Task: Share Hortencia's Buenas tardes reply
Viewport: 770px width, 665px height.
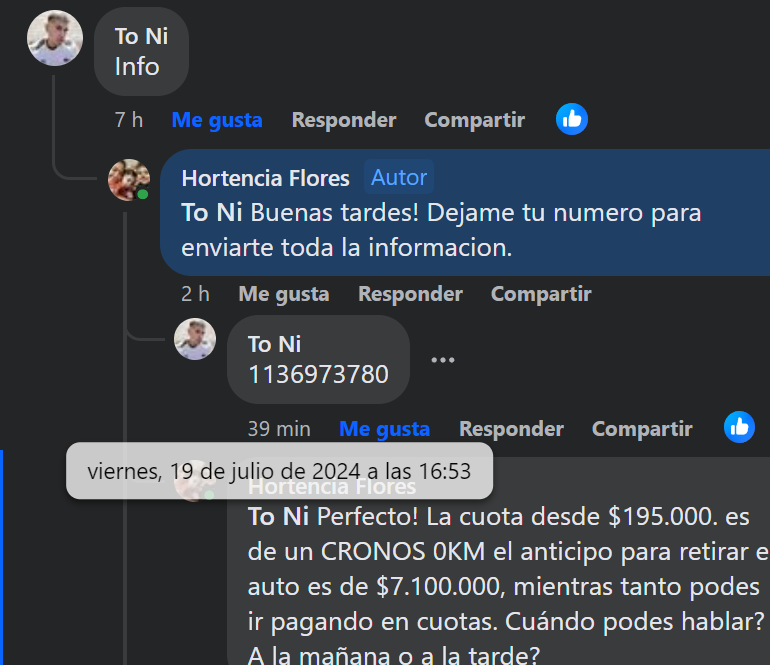Action: pos(540,294)
